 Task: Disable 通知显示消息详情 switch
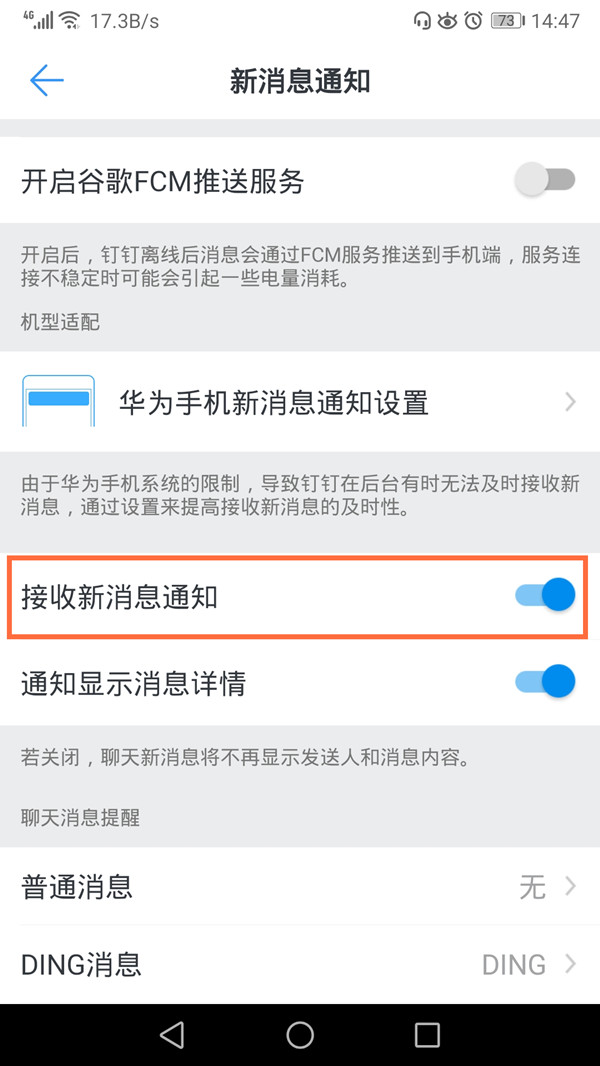coord(545,682)
